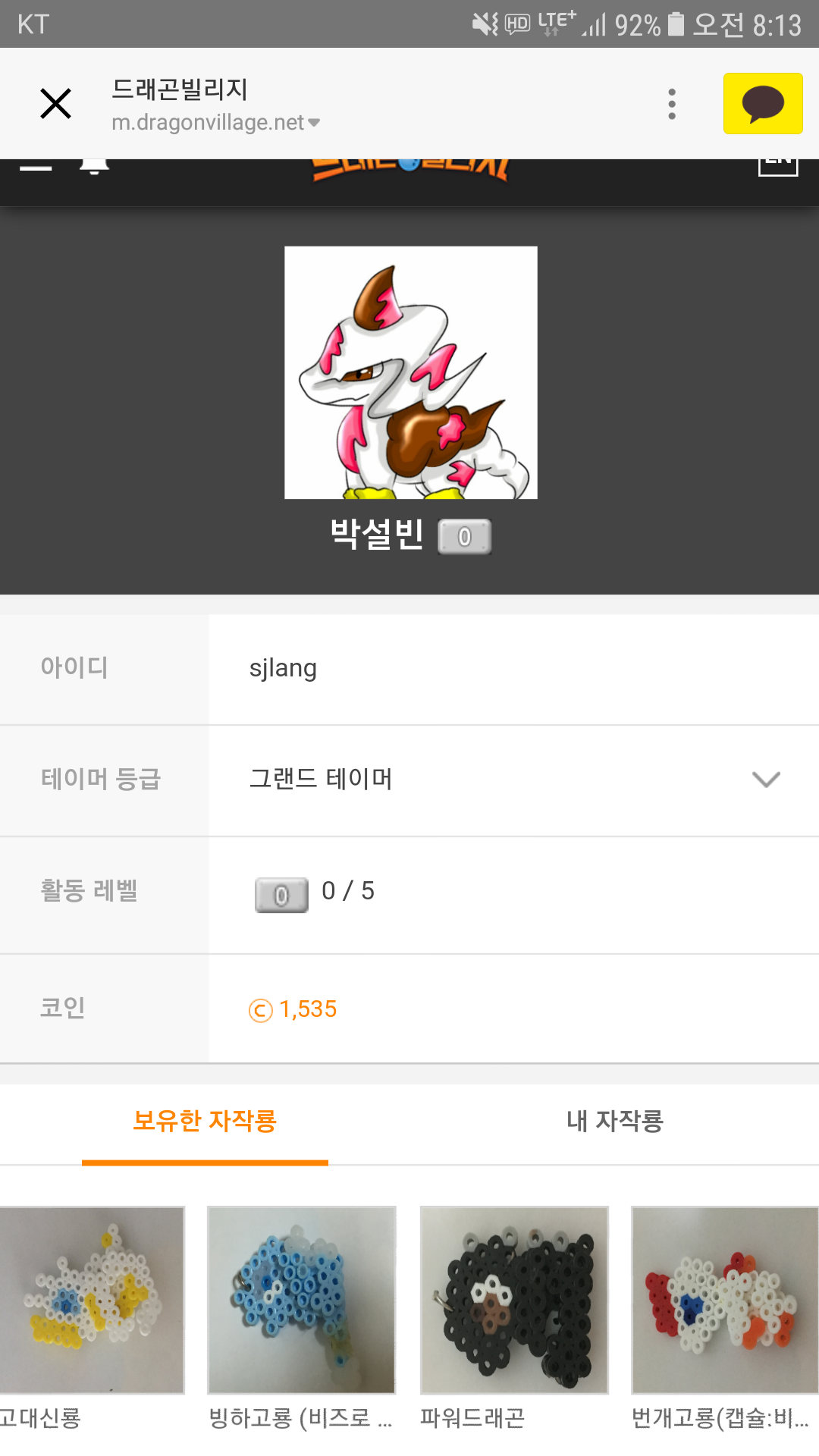Viewport: 819px width, 1456px height.
Task: Close the in-app browser
Action: (55, 104)
